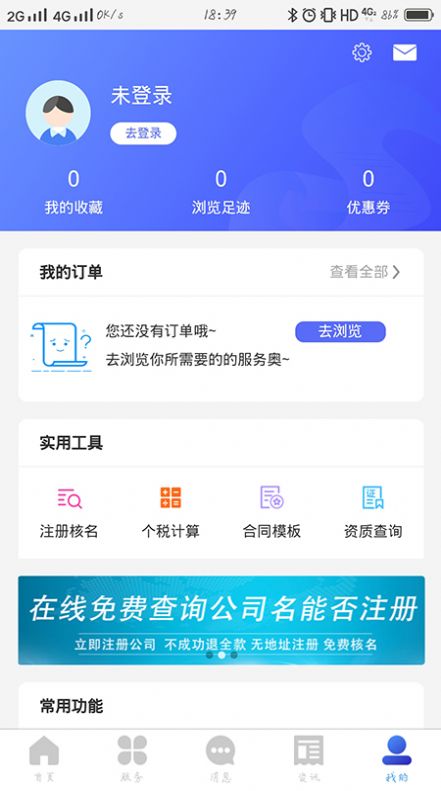Open the mail envelope messages icon

(x=405, y=52)
